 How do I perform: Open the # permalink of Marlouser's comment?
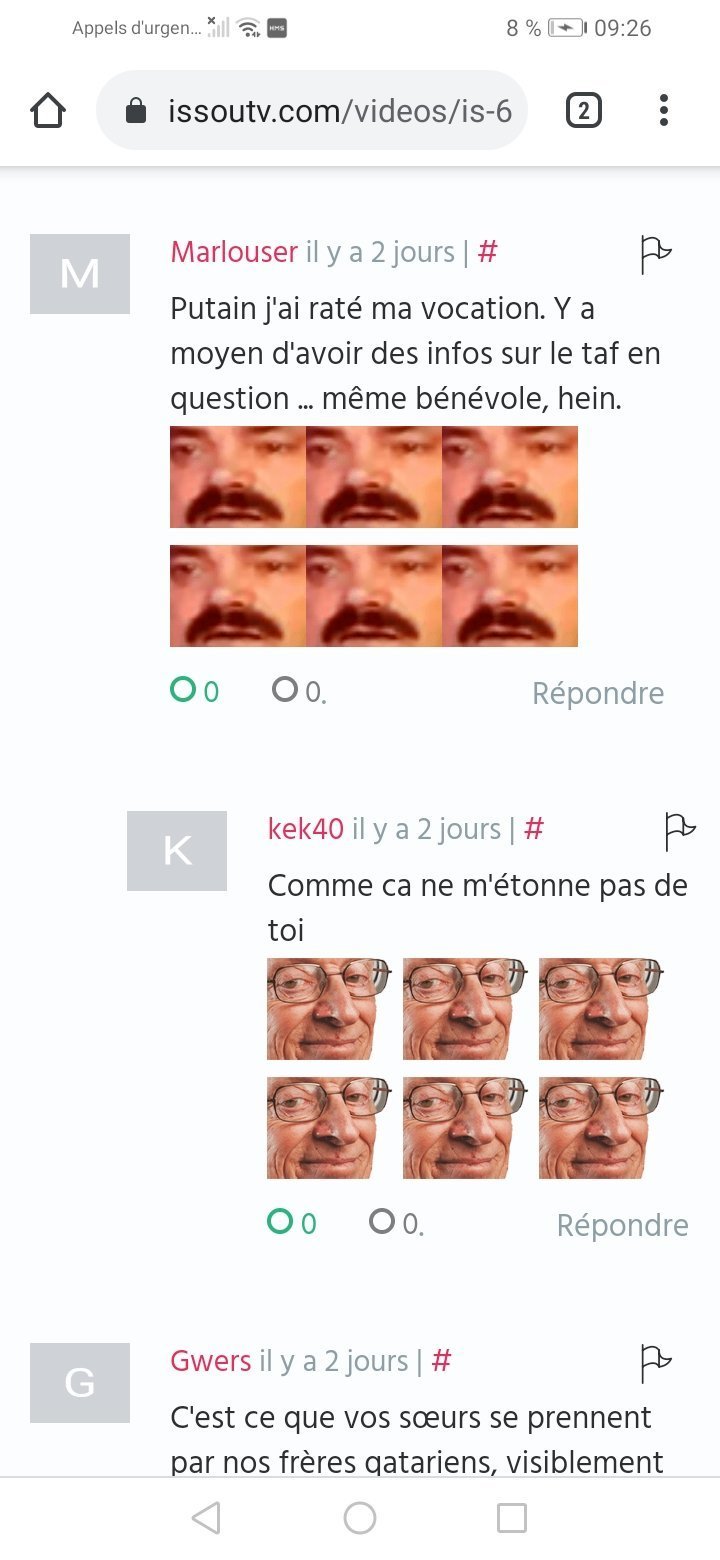click(x=487, y=252)
